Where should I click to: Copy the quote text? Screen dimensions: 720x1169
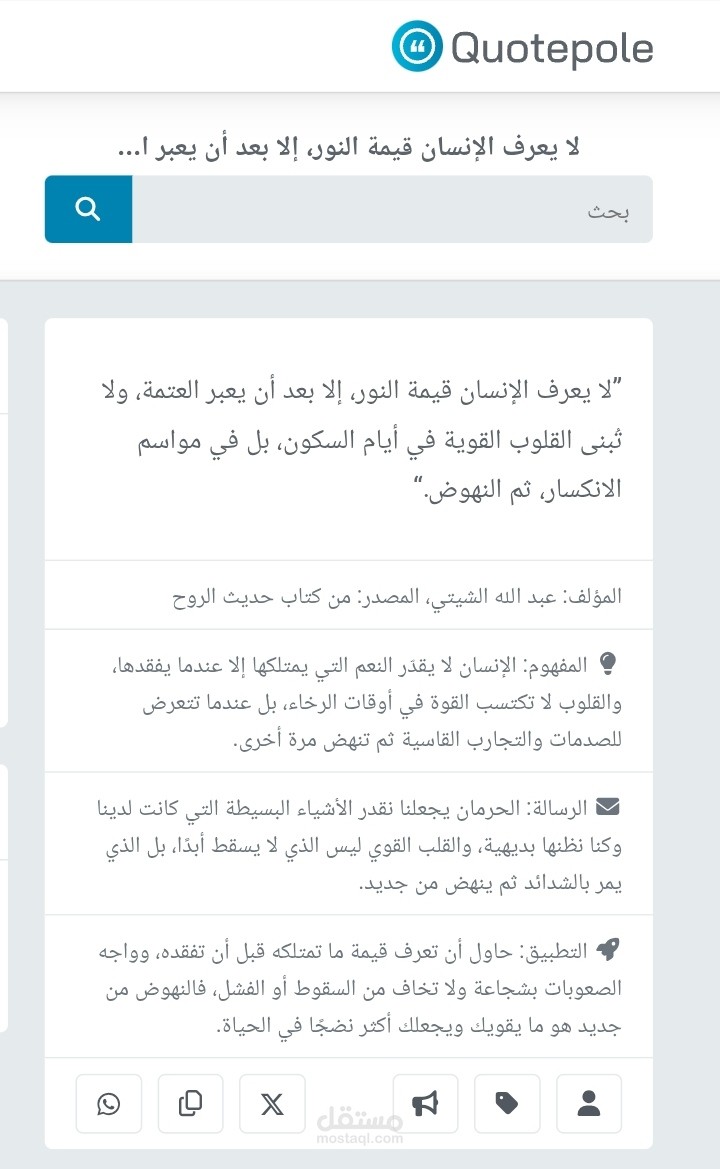[x=190, y=1104]
